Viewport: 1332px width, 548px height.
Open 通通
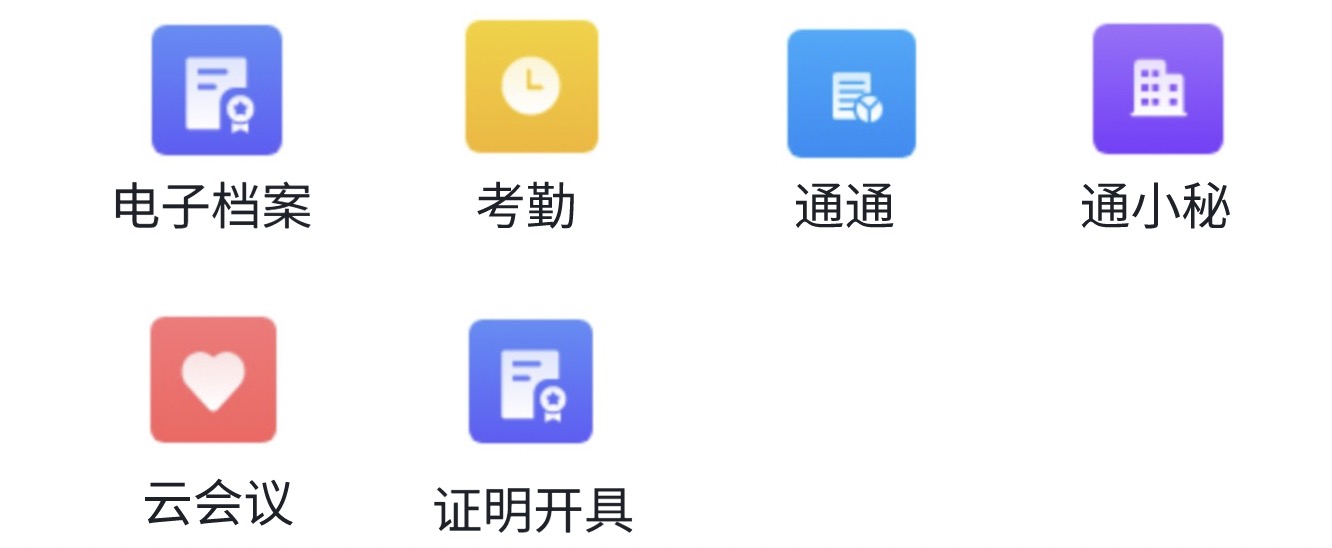(851, 93)
